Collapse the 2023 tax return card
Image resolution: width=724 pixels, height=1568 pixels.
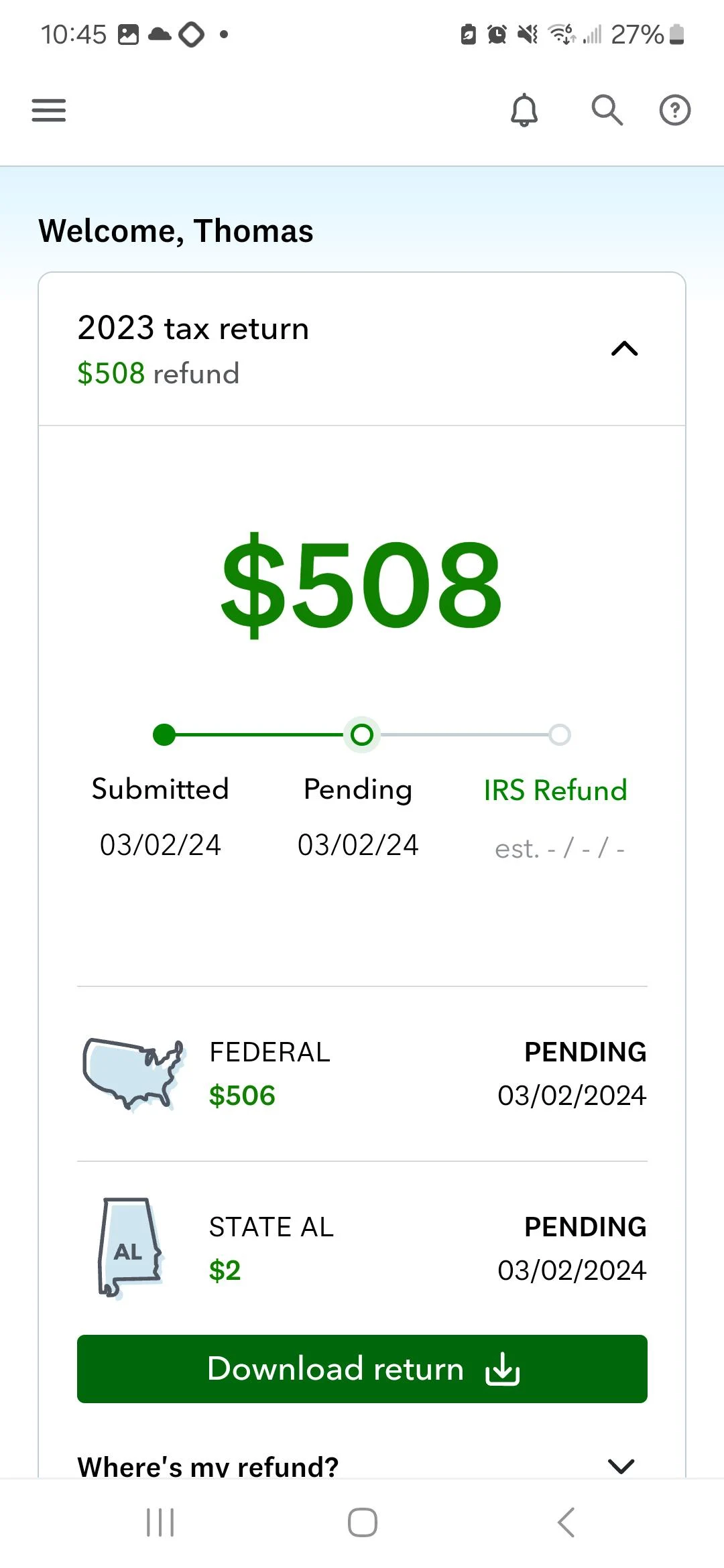coord(624,349)
